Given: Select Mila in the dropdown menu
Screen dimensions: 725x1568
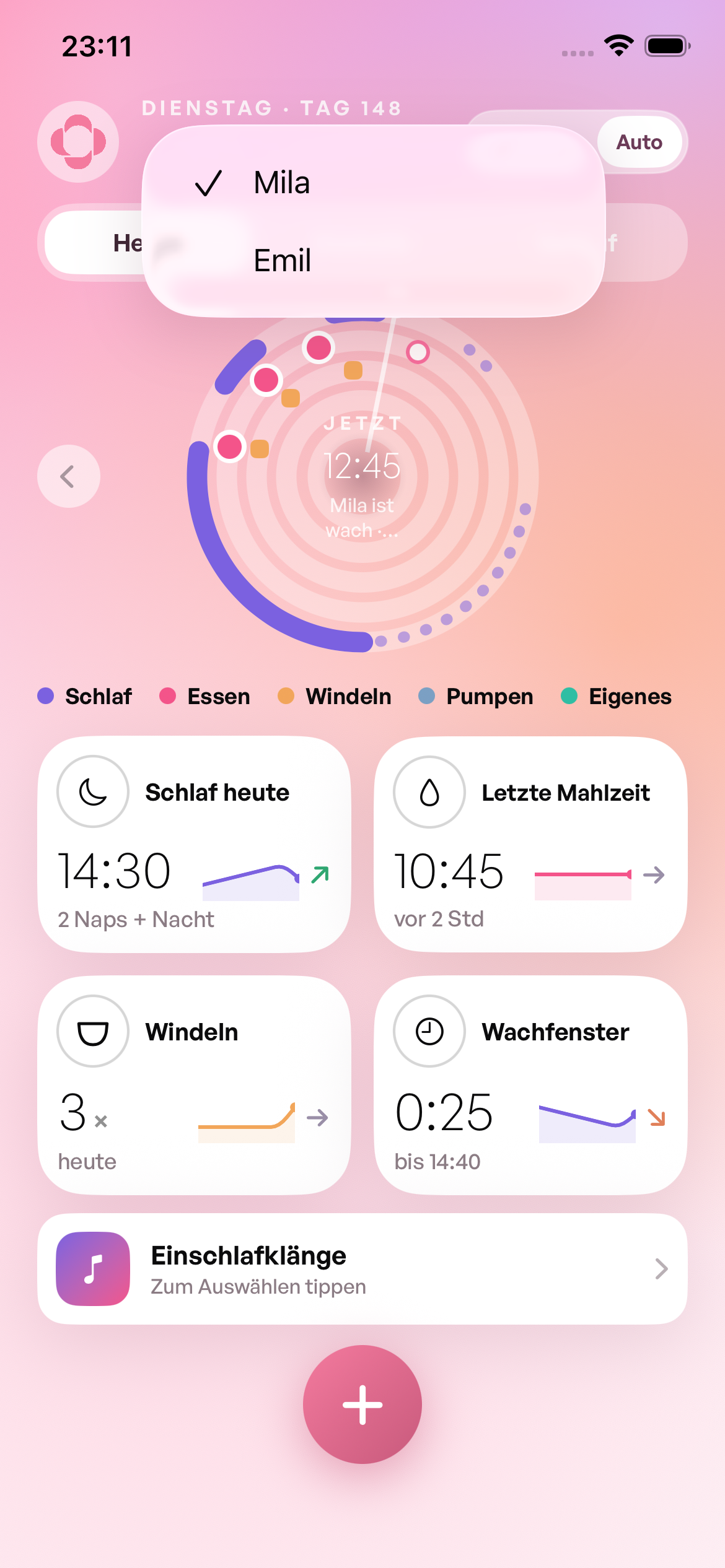Looking at the screenshot, I should (x=373, y=183).
